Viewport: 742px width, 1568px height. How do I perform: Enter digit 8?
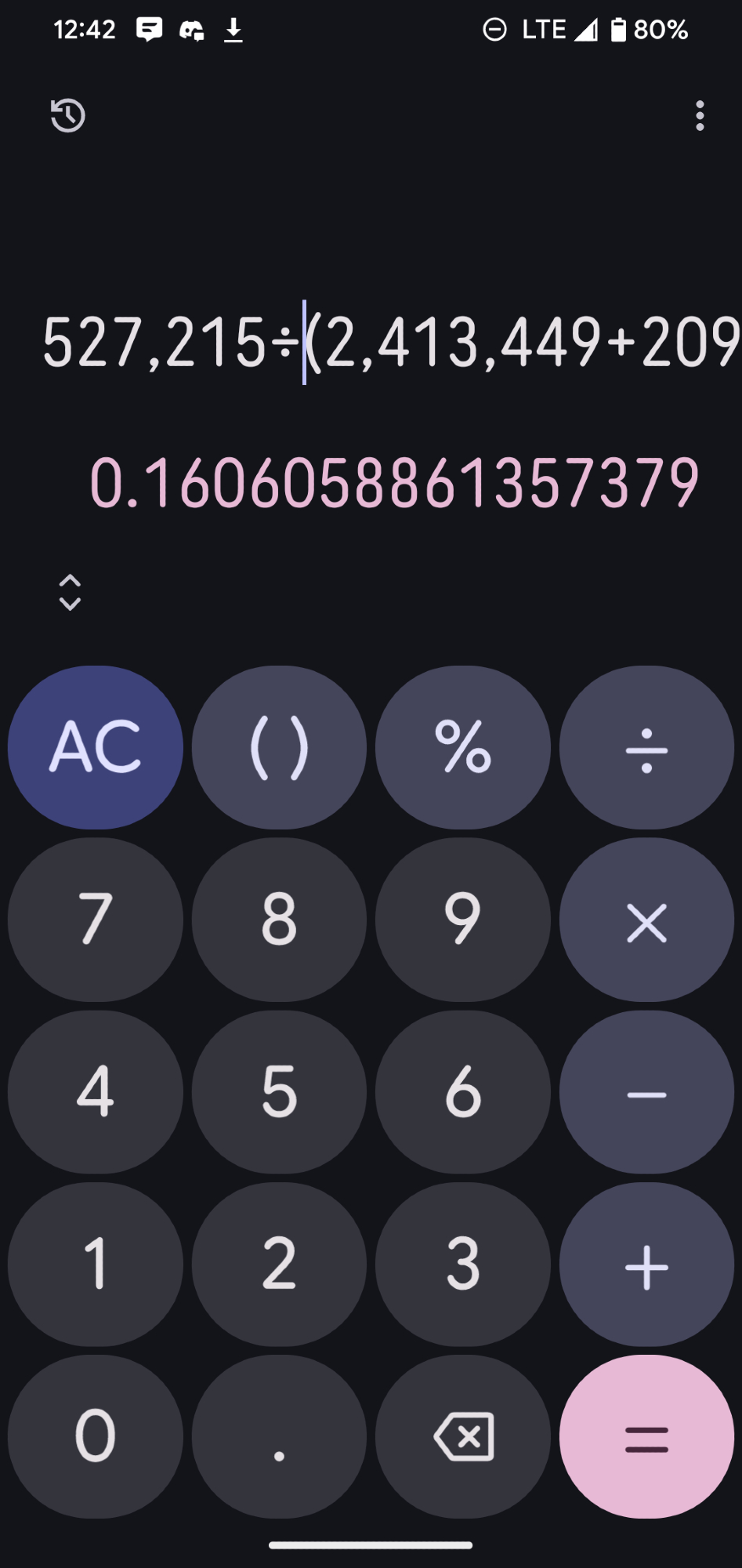point(279,920)
